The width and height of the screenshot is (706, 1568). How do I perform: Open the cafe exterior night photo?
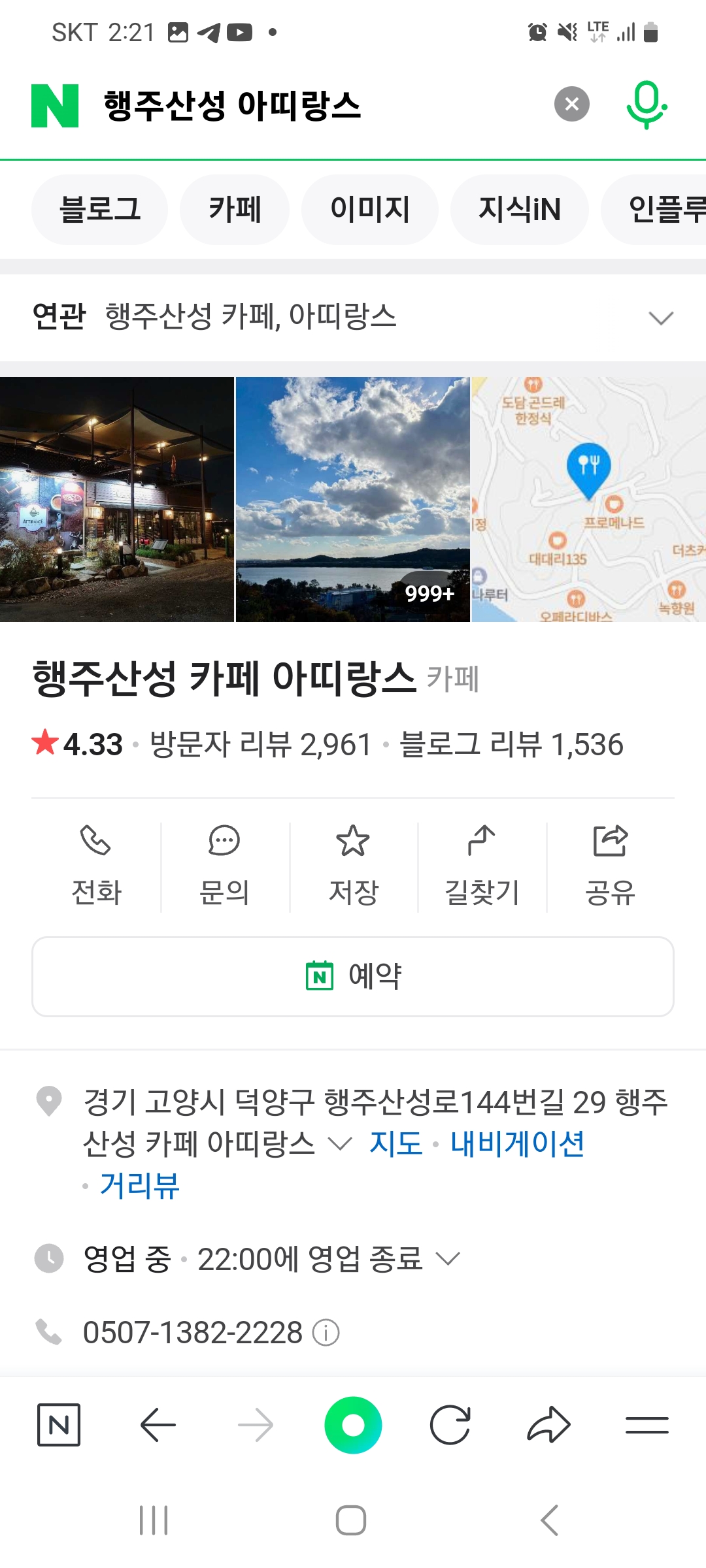point(116,499)
